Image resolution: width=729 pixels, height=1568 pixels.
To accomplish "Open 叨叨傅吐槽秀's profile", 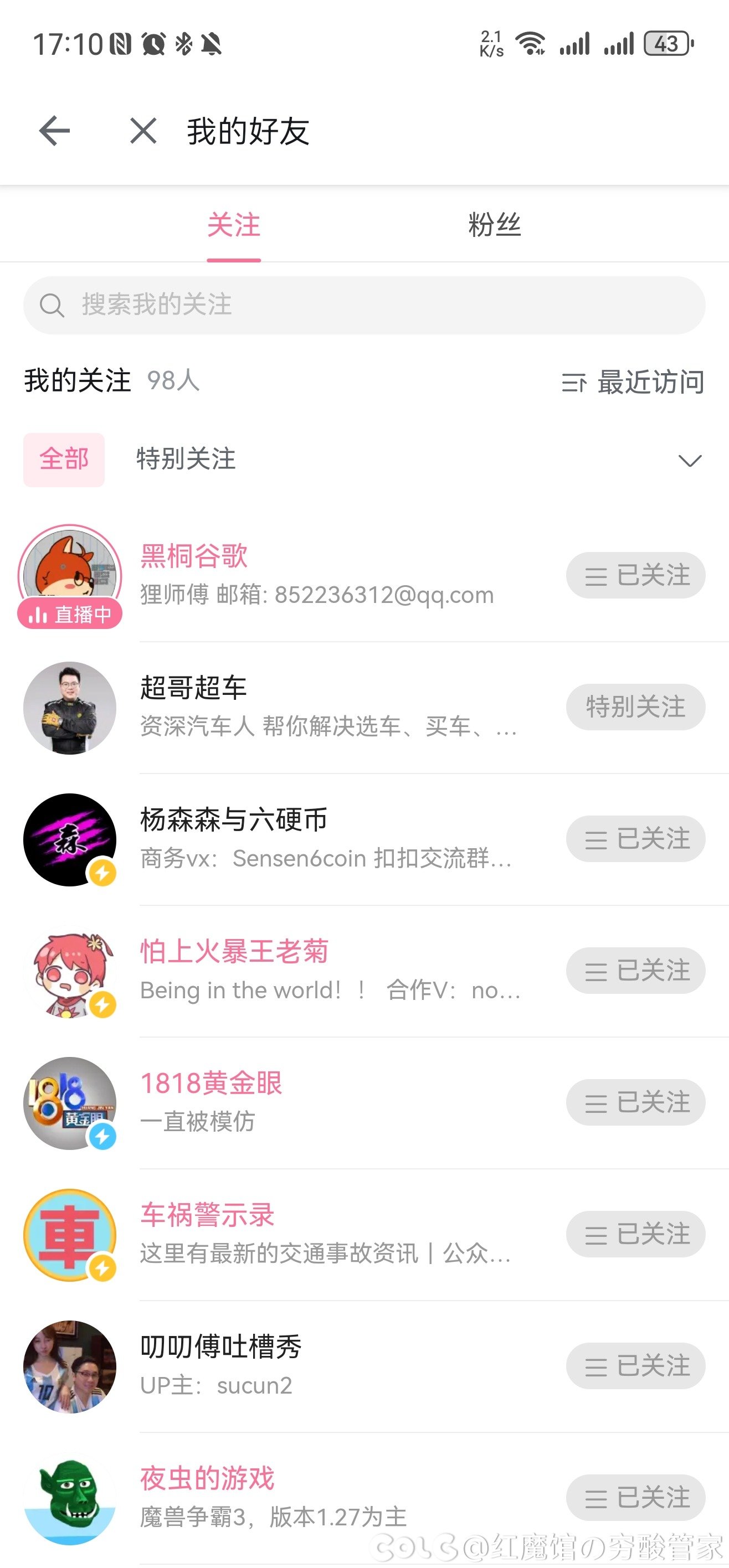I will pos(220,1347).
